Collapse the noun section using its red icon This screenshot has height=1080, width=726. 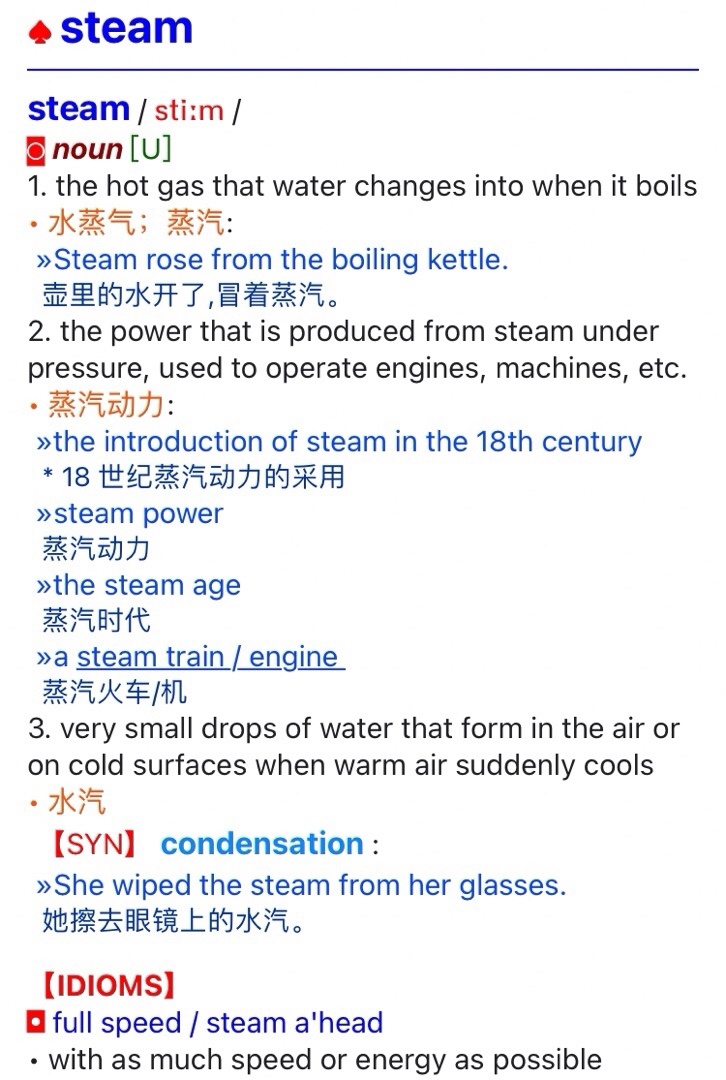pos(37,151)
